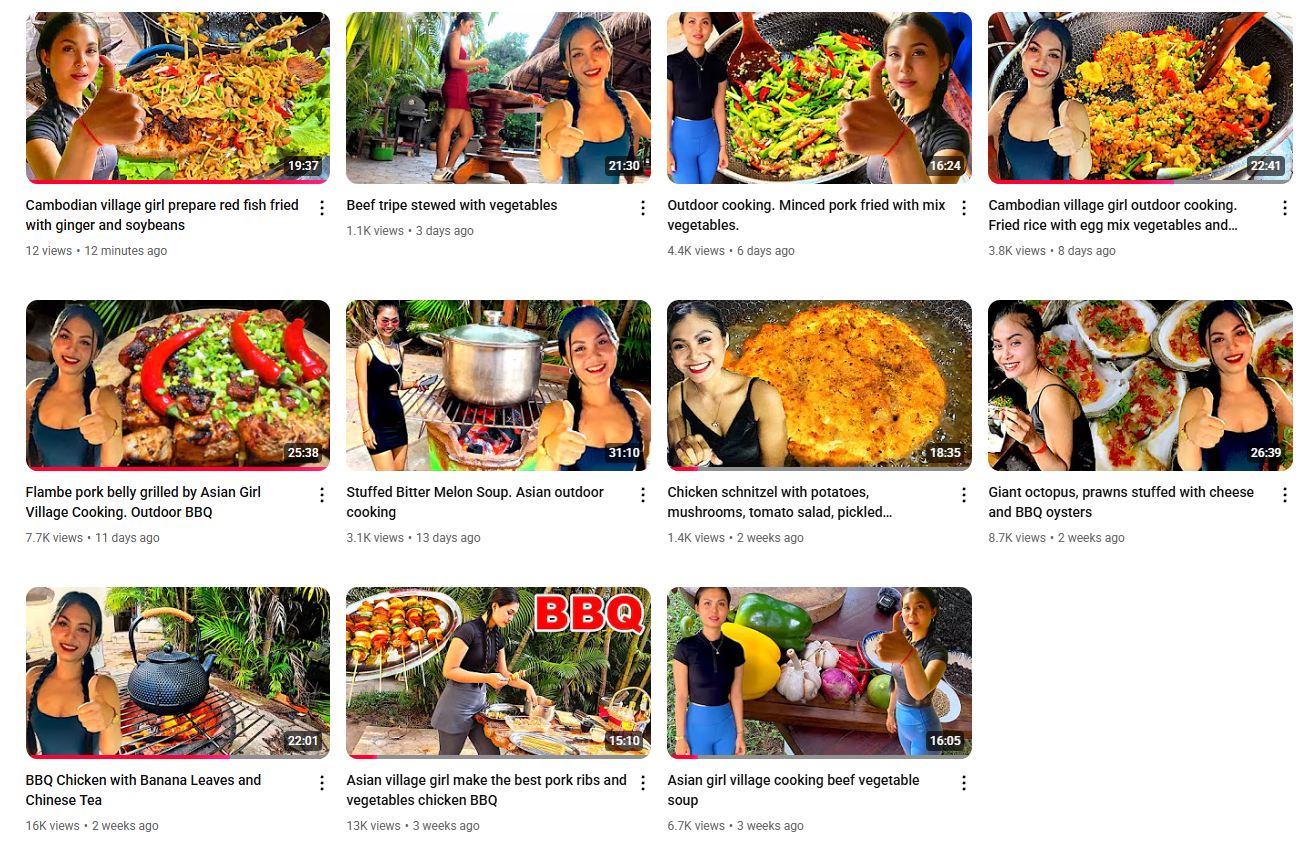Screen dimensions: 1316x842
Task: Open more actions for Giant octopus video
Action: [1285, 495]
